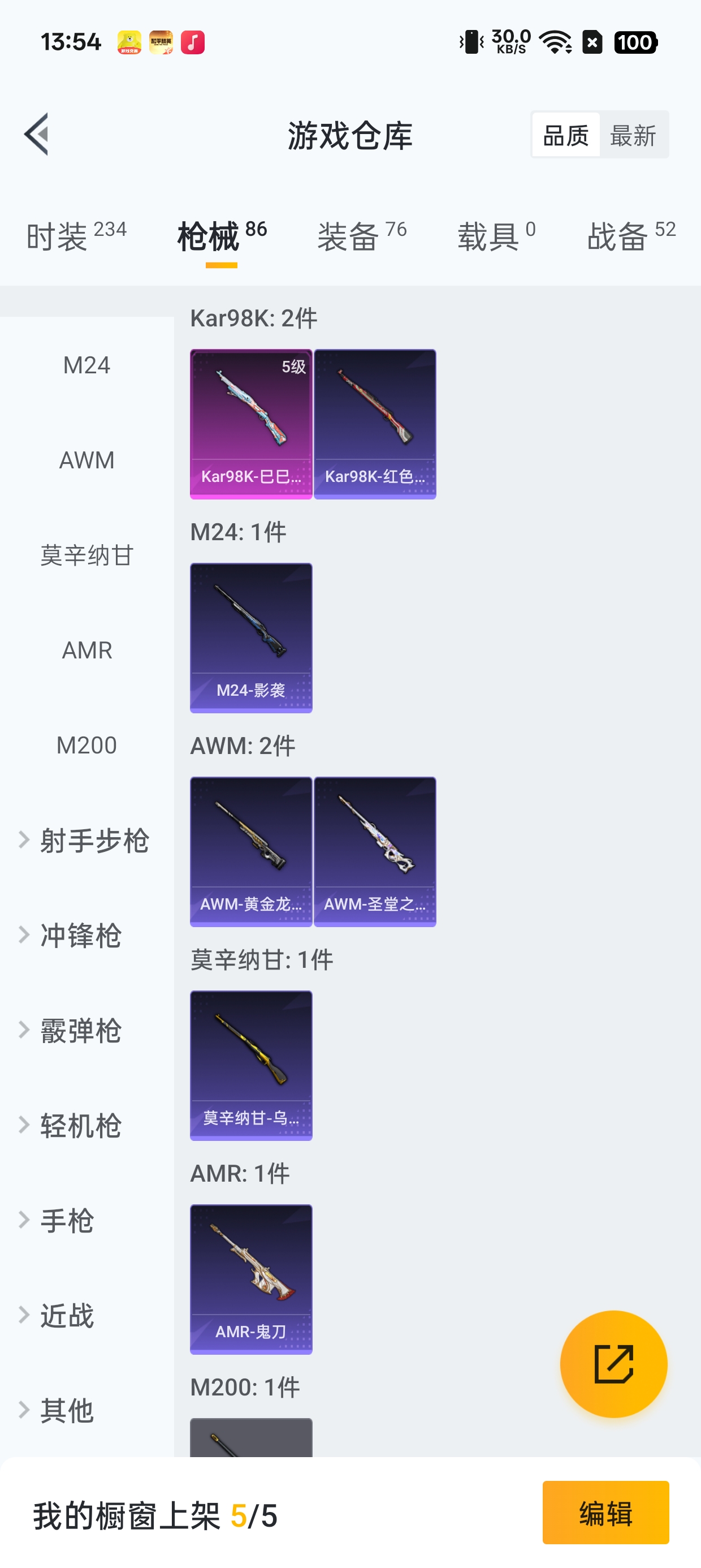This screenshot has height=1568, width=701.
Task: Open the 装备 tab
Action: pos(362,235)
